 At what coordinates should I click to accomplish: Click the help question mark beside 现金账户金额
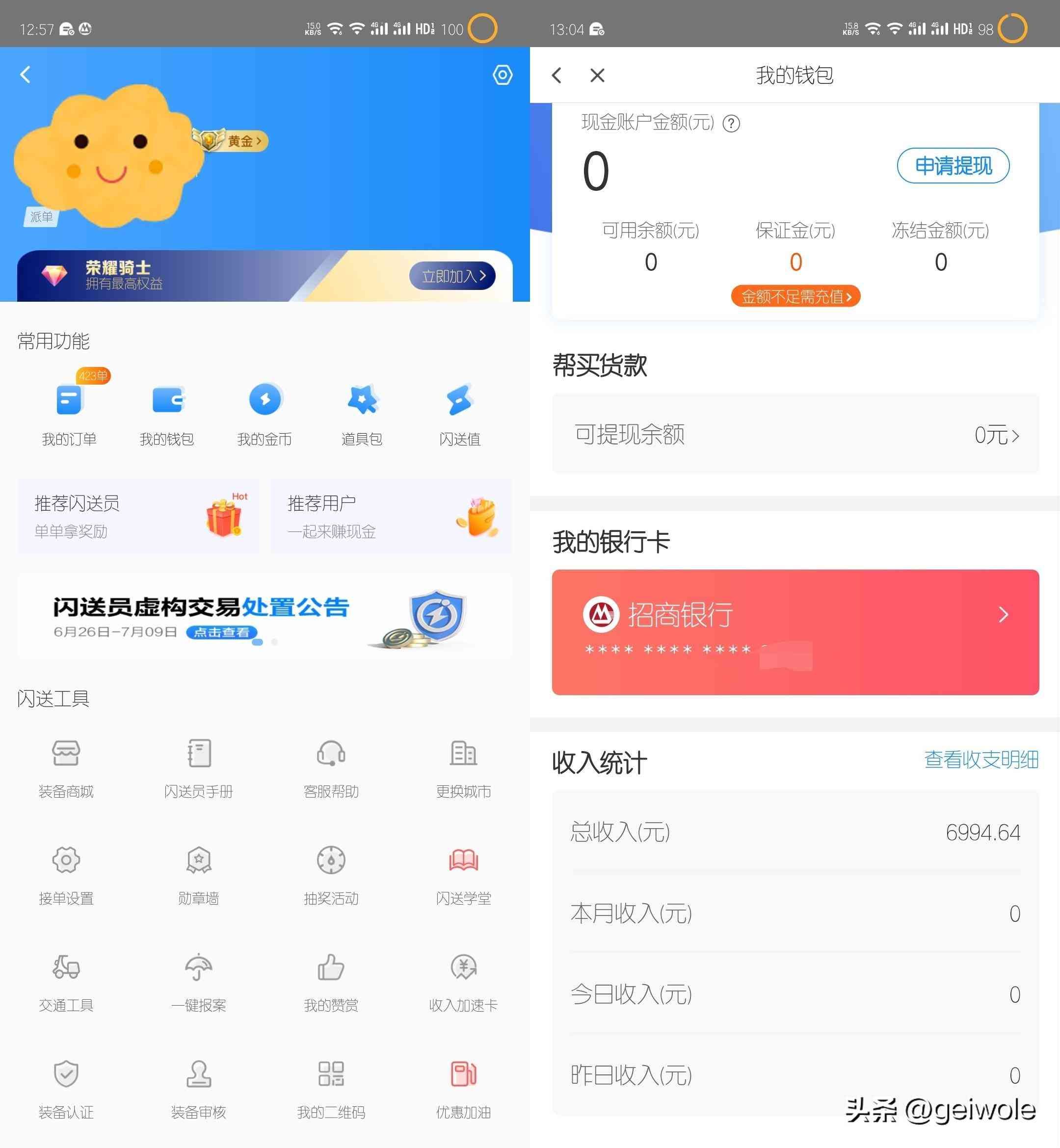pyautogui.click(x=733, y=123)
